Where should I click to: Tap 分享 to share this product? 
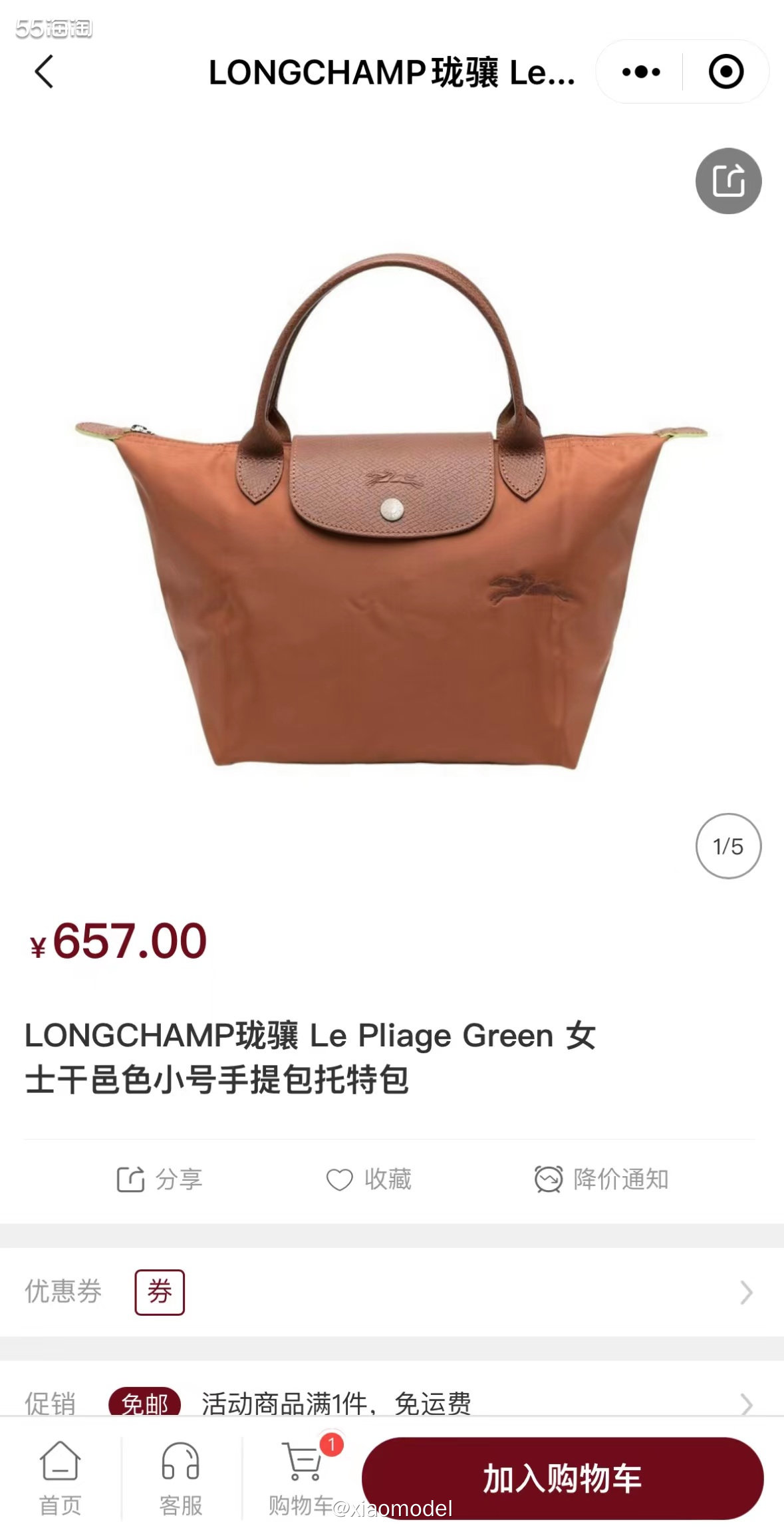click(x=160, y=1179)
